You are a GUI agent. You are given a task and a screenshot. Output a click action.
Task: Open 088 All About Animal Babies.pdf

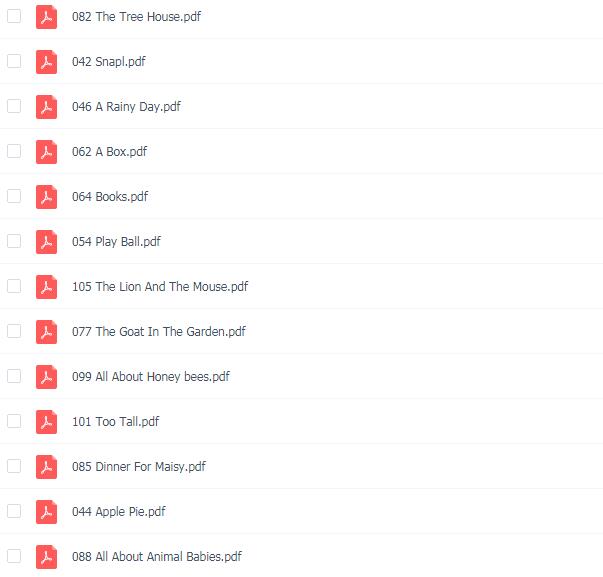(x=157, y=557)
